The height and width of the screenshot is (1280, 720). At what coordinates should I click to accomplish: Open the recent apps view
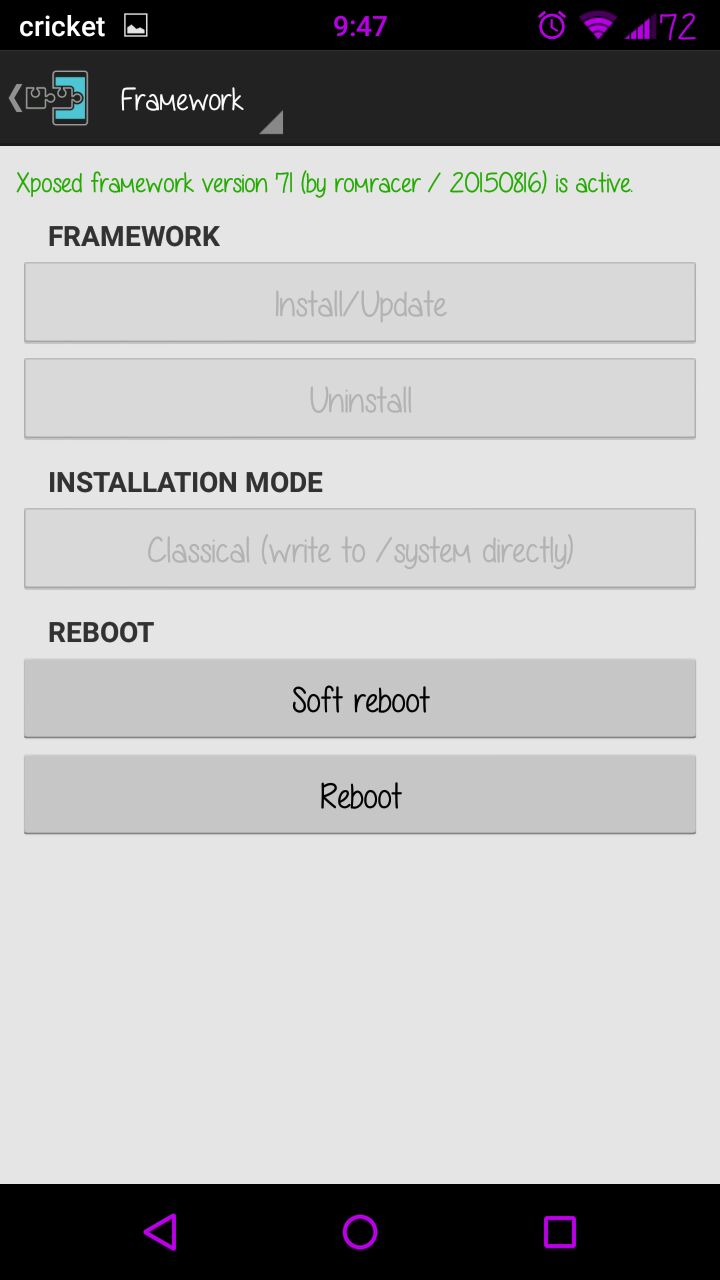tap(560, 1232)
